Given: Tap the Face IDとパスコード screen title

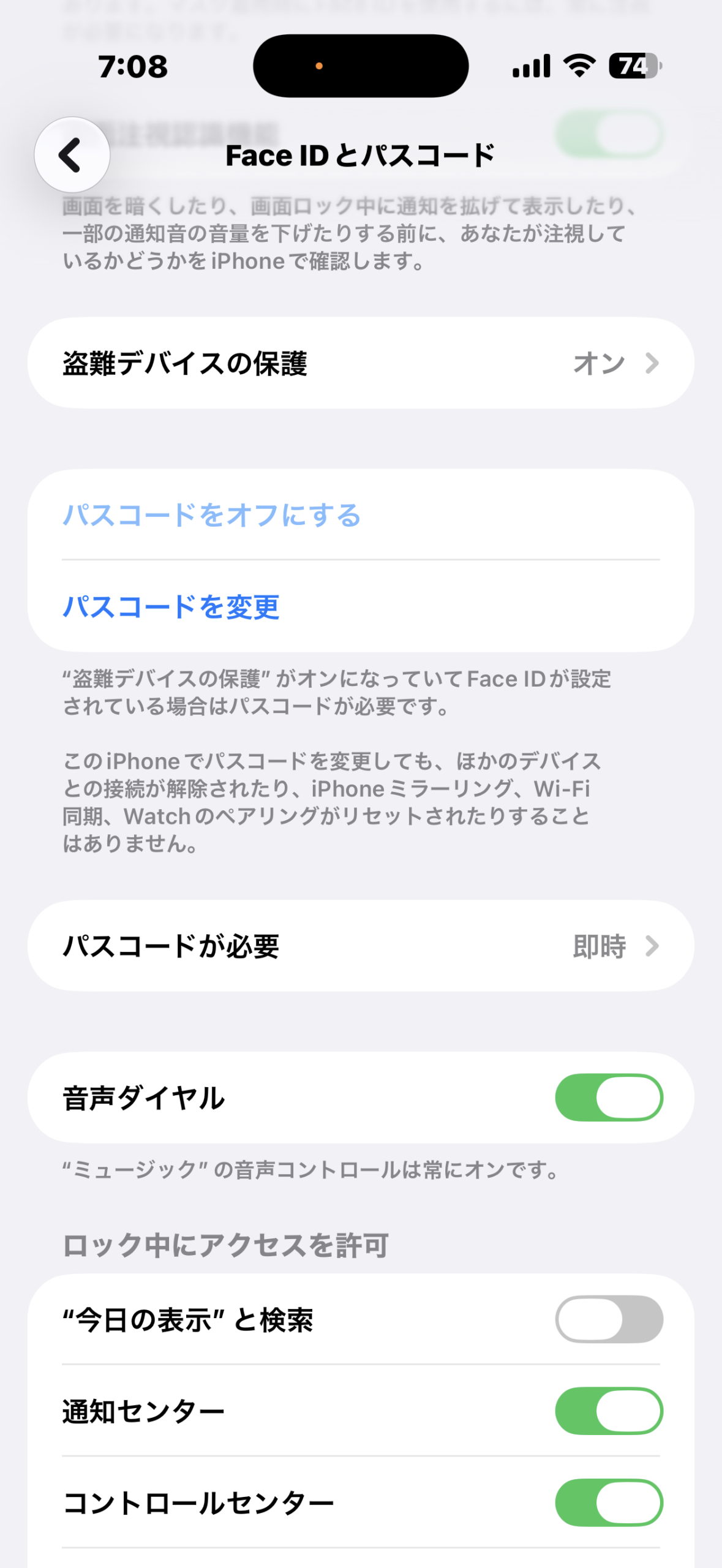Looking at the screenshot, I should point(361,154).
